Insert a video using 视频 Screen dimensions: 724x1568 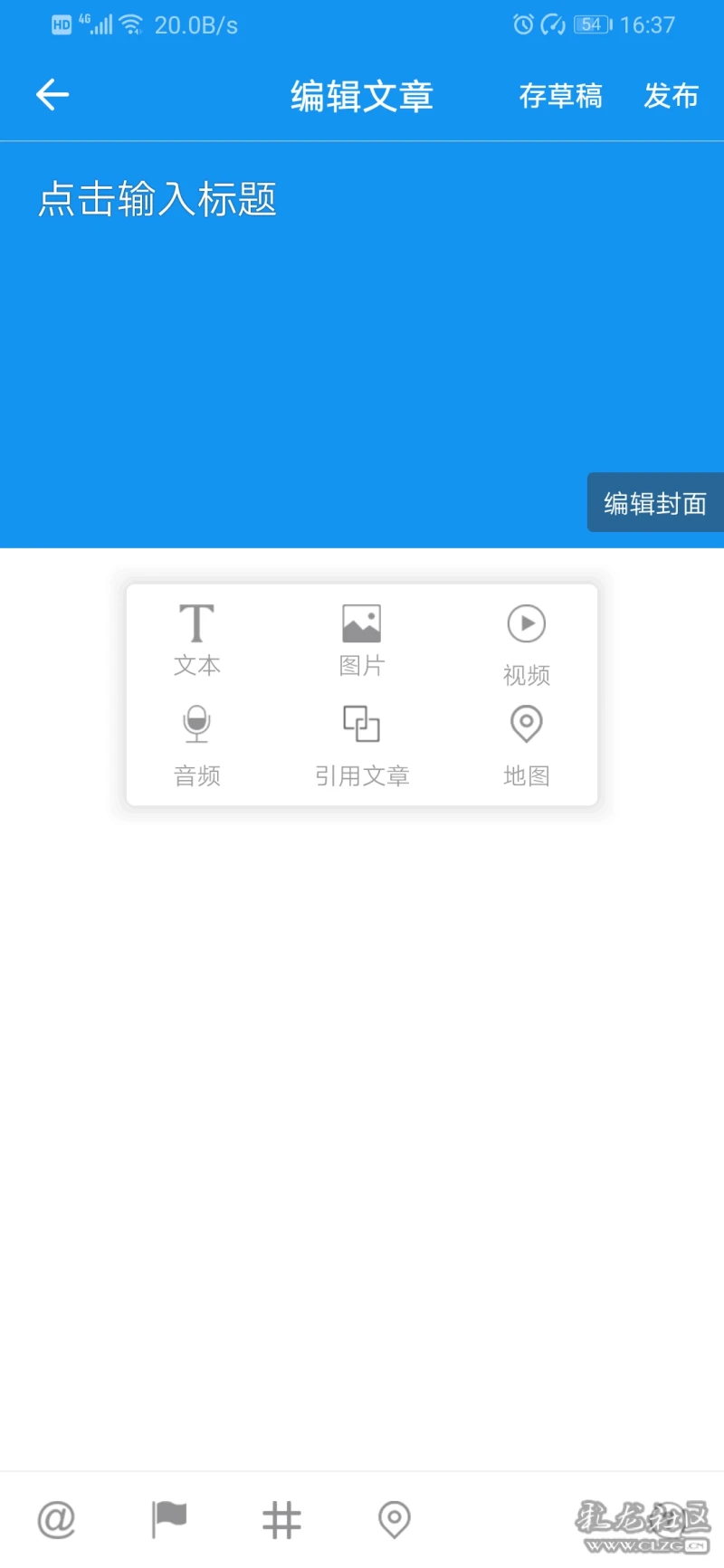(526, 644)
